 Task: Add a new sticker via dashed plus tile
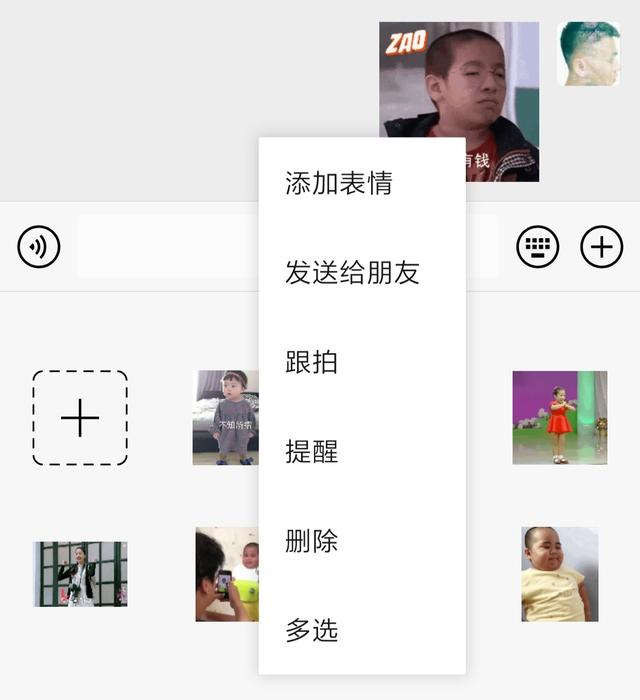pyautogui.click(x=80, y=418)
